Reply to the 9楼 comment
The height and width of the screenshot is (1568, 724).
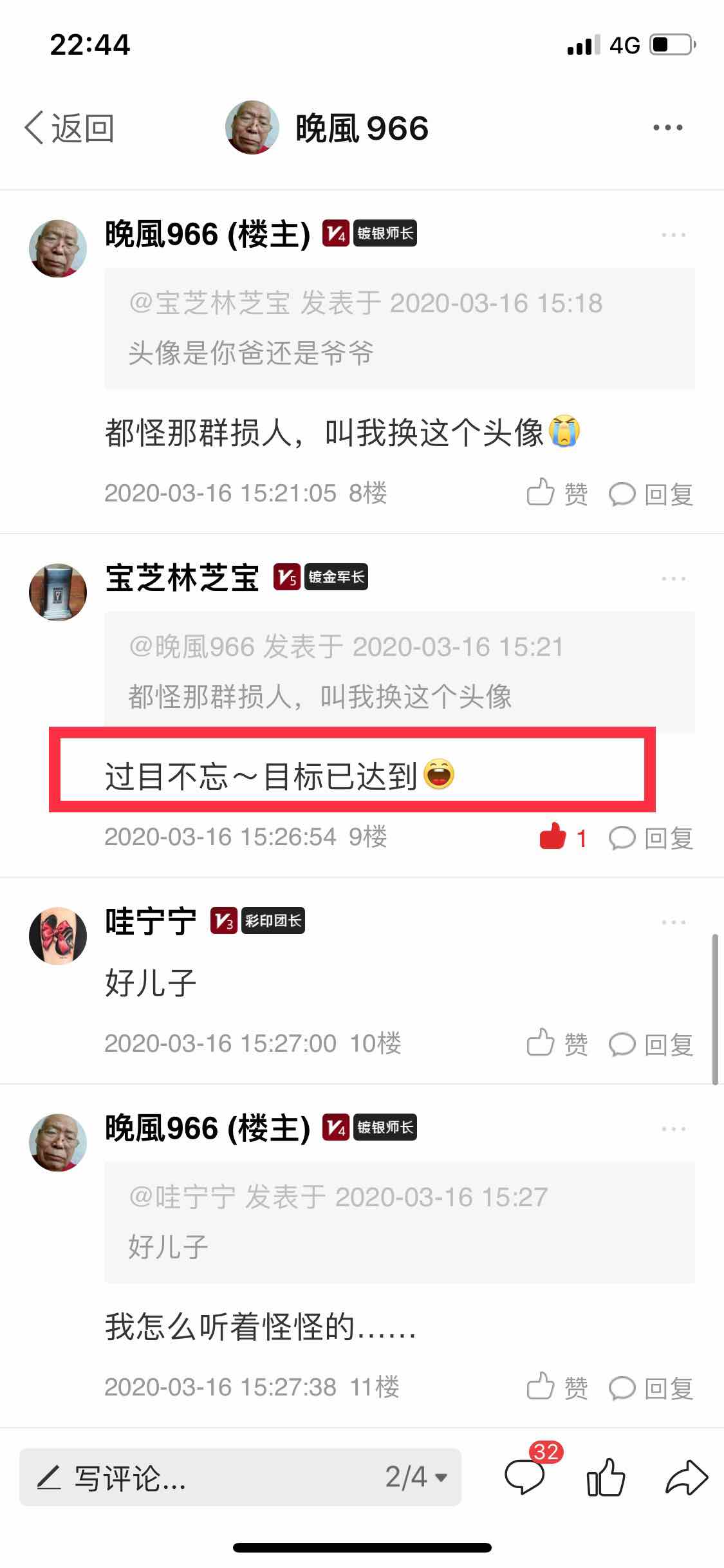tap(651, 837)
